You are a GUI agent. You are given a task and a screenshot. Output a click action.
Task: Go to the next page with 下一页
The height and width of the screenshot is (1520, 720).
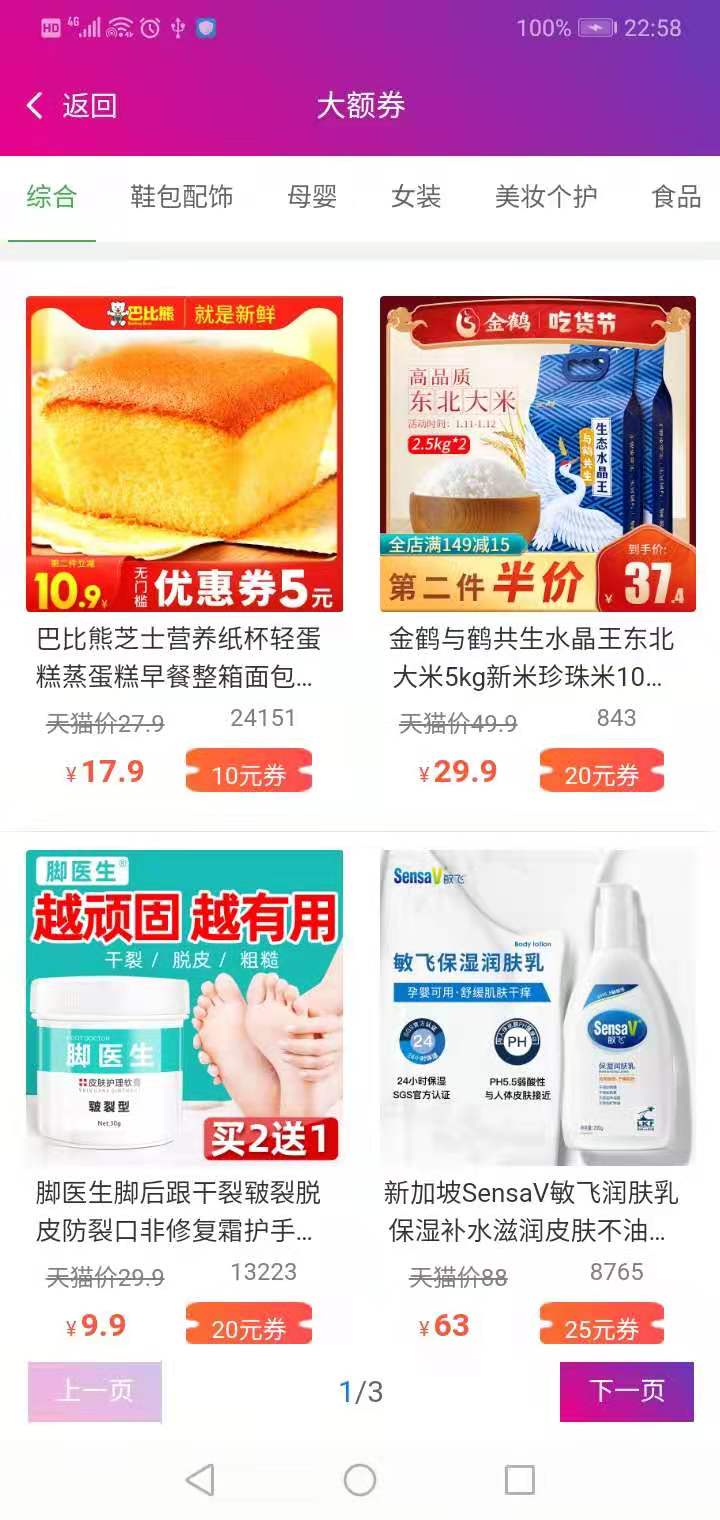(x=626, y=1391)
